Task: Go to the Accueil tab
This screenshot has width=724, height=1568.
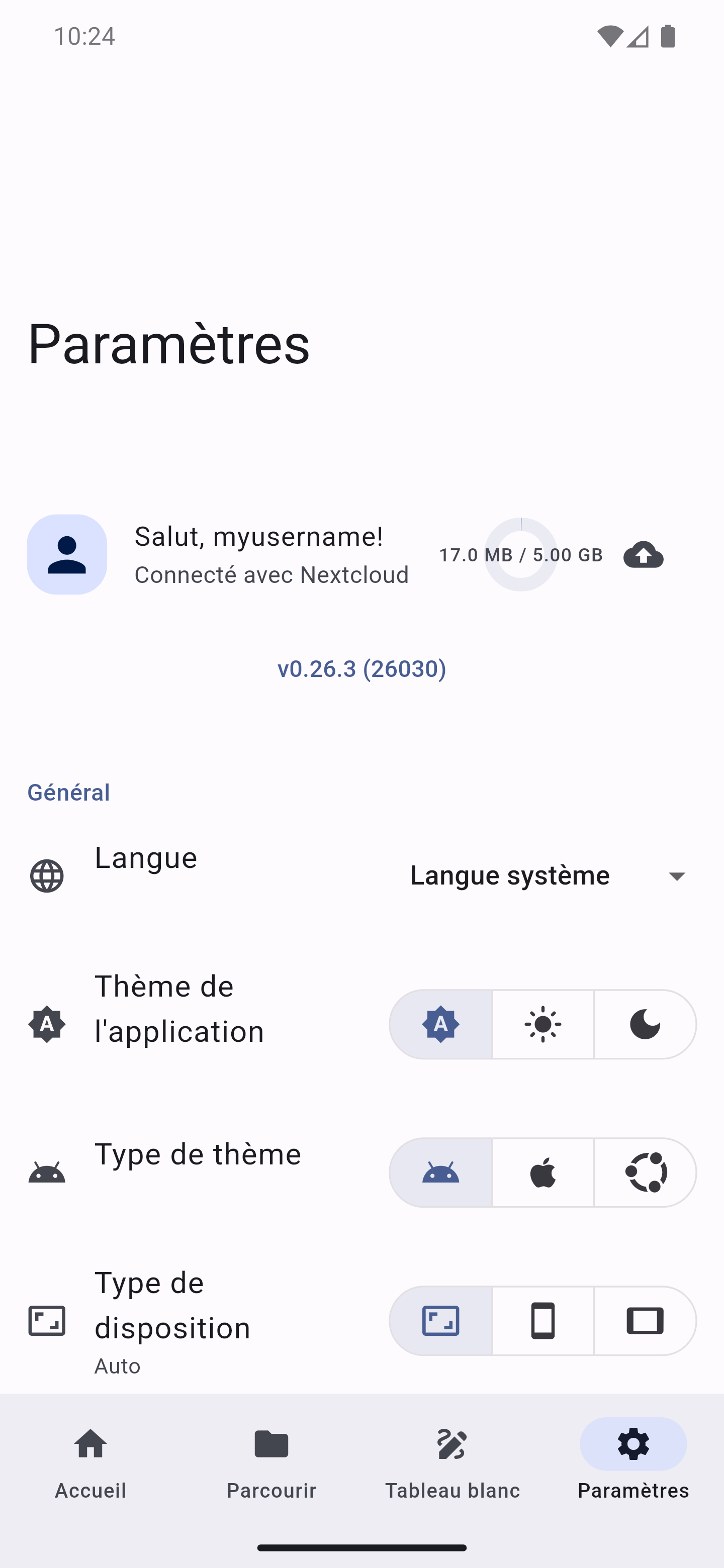Action: click(x=90, y=1462)
